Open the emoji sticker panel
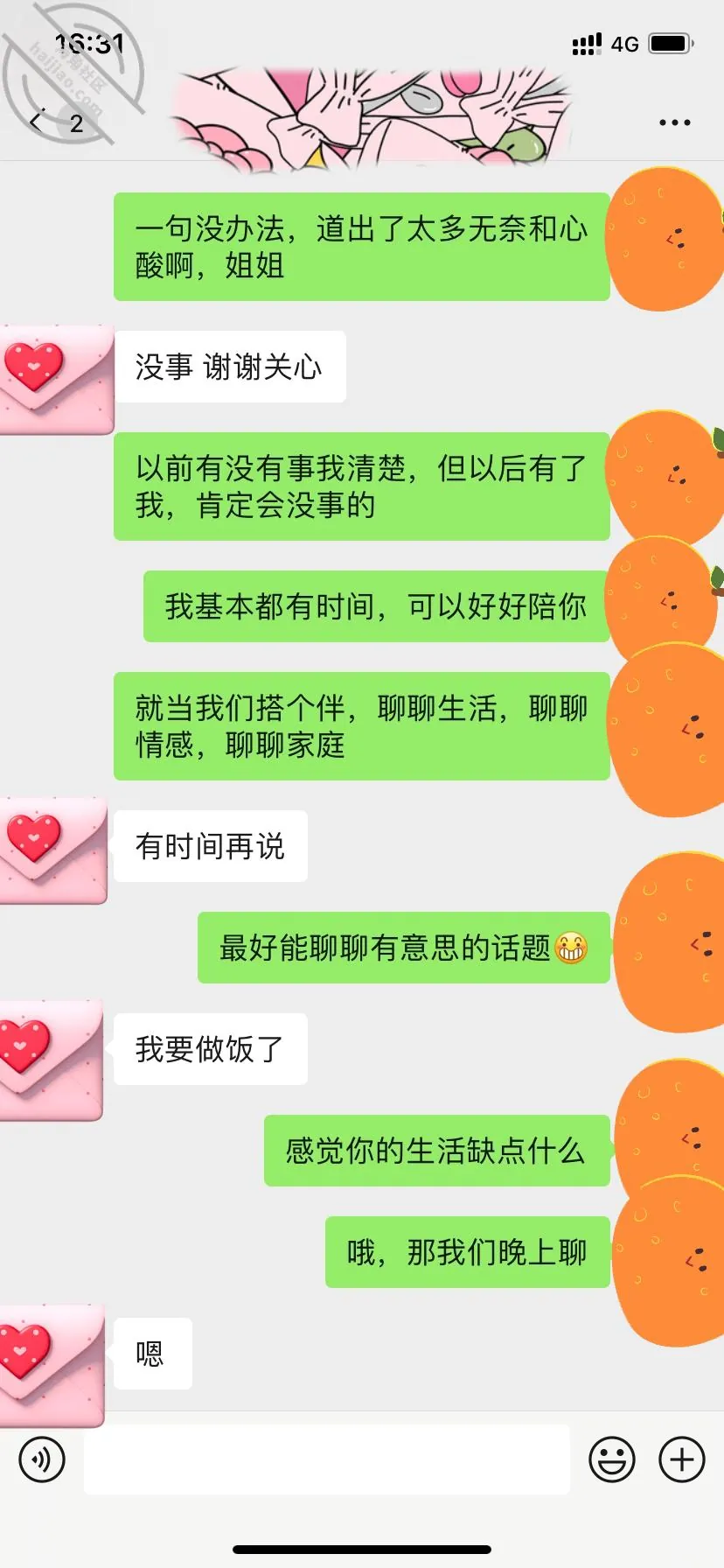This screenshot has height=1568, width=724. coord(611,1459)
